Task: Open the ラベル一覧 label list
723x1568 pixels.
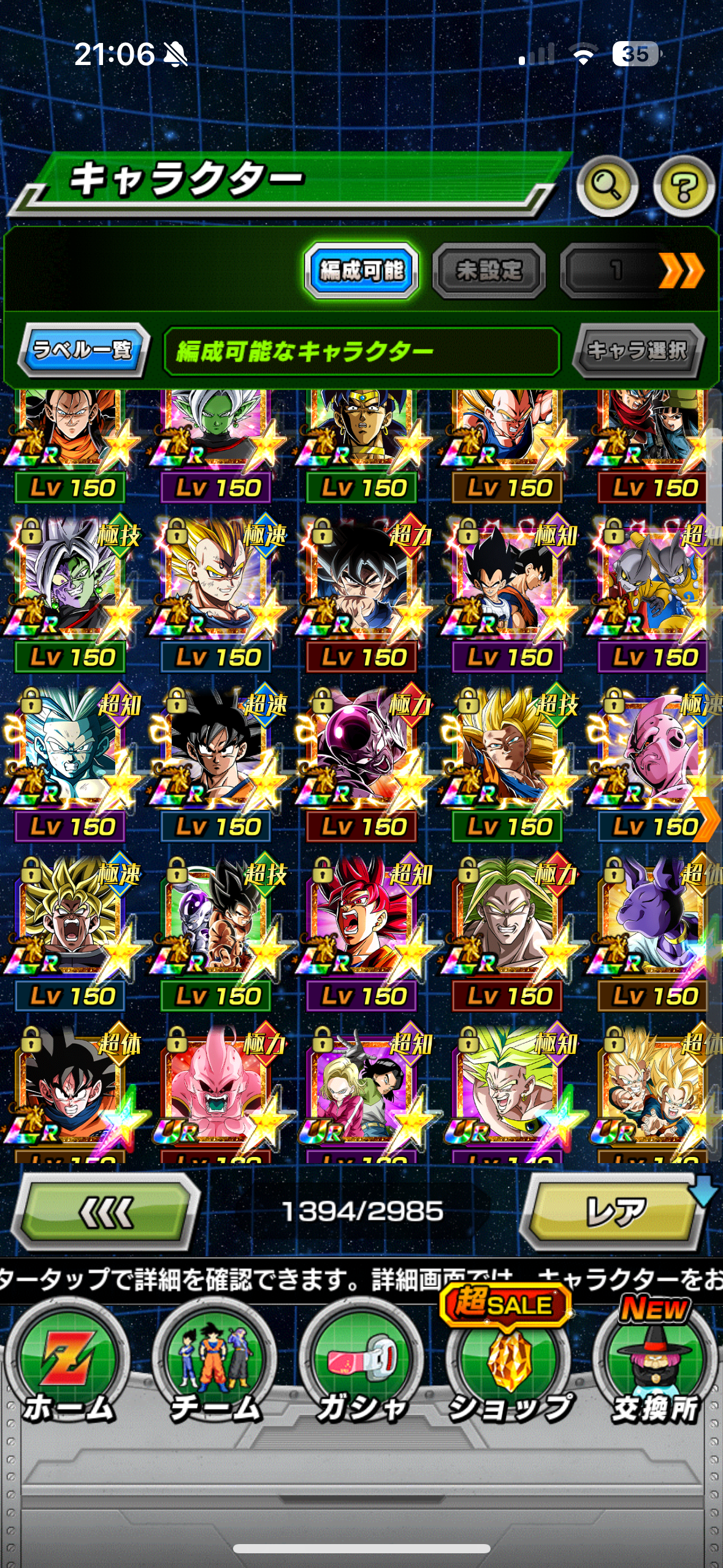Action: coord(83,350)
